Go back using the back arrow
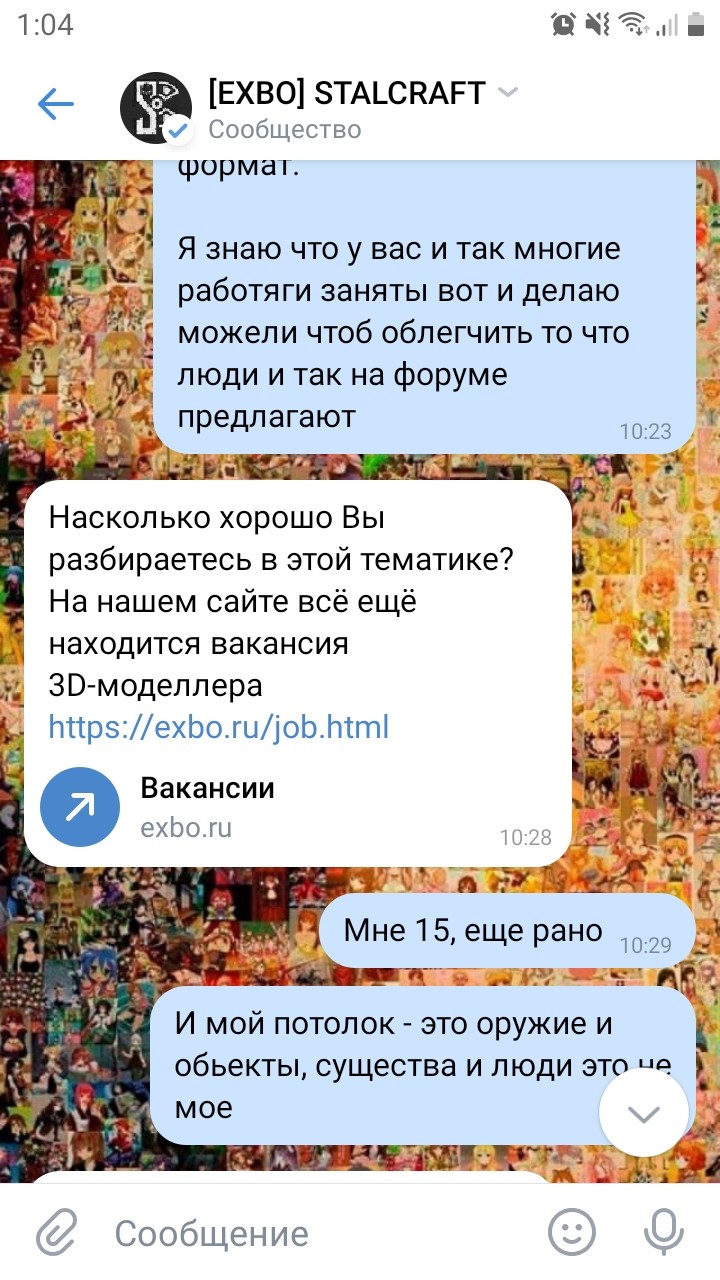720x1280 pixels. click(56, 103)
